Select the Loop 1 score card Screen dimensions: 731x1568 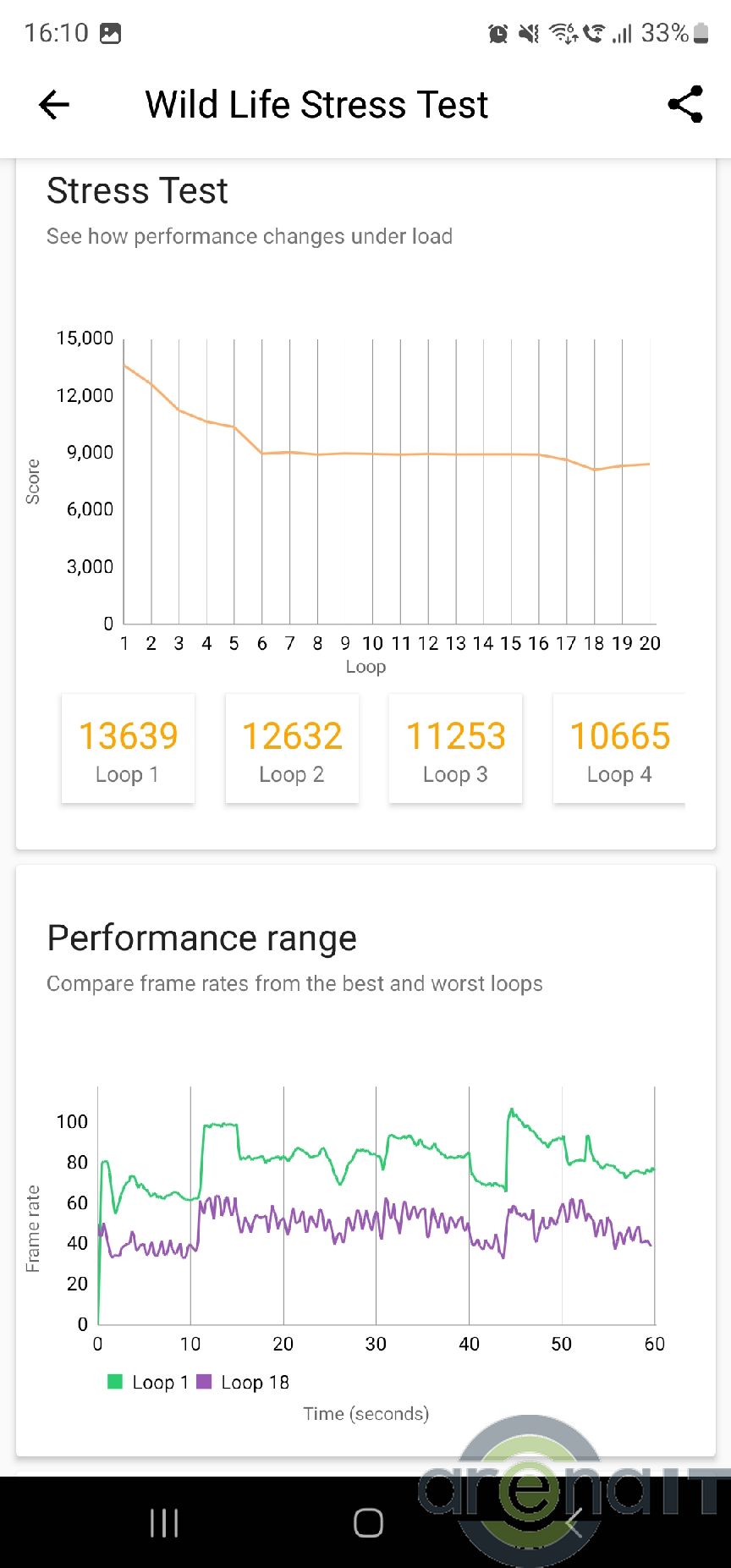click(128, 749)
